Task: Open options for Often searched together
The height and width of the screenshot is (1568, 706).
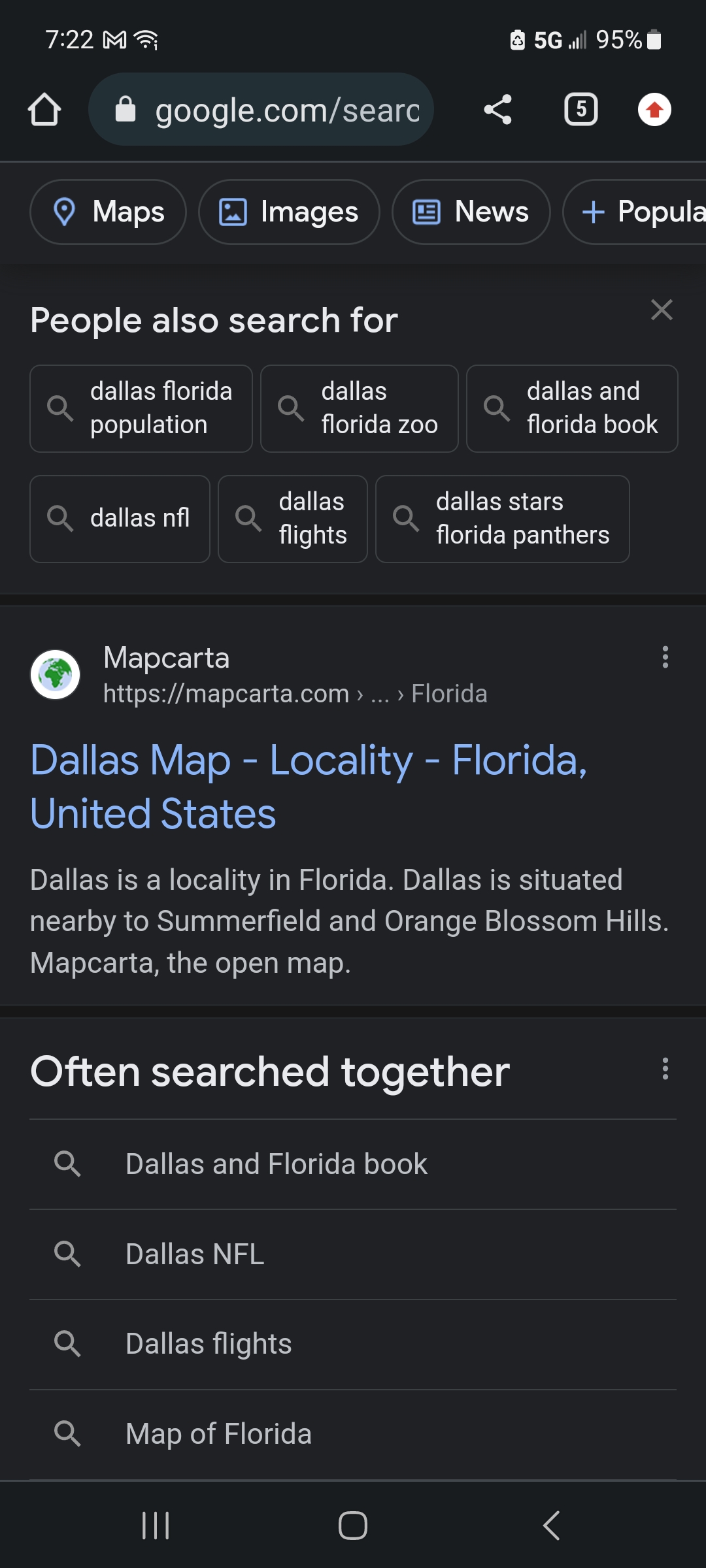Action: (x=665, y=1069)
